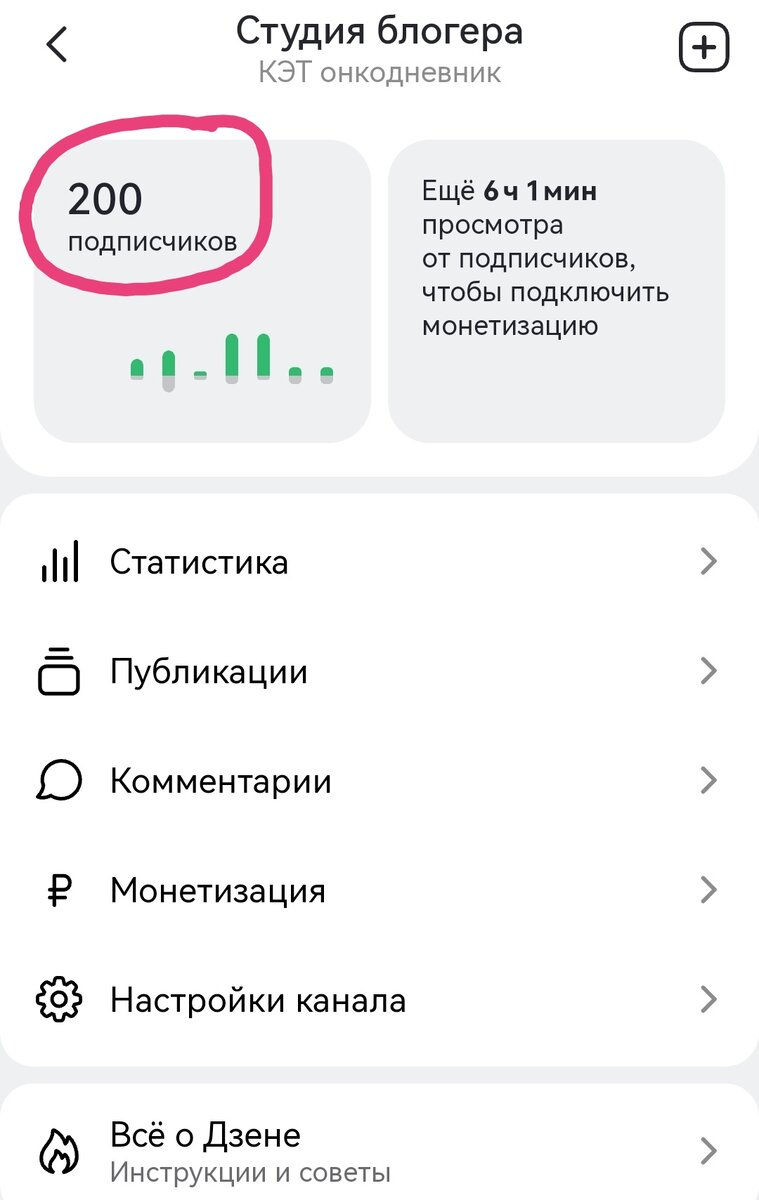Go to Публикации
Screen dimensions: 759x1200
(379, 671)
